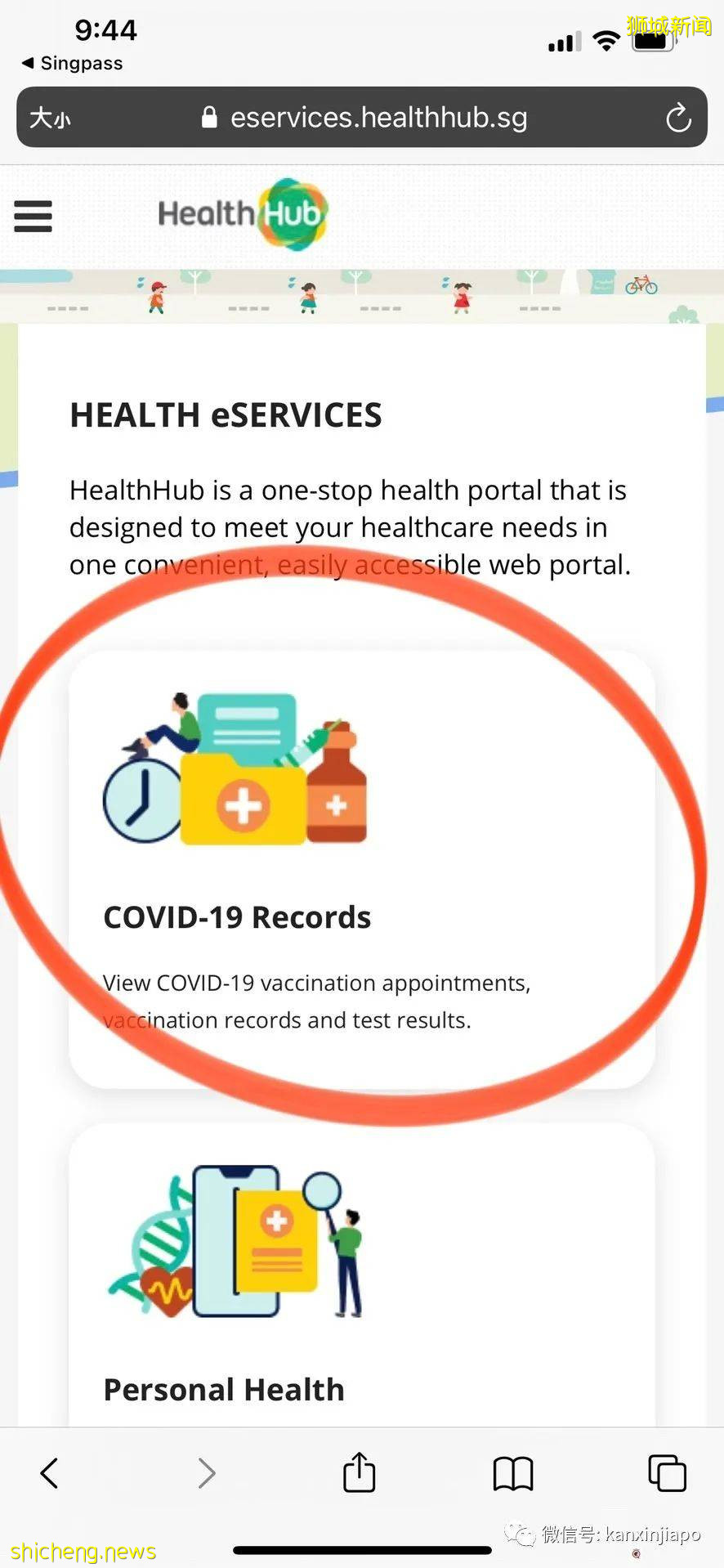This screenshot has width=724, height=1568.
Task: Reload the page in the address bar
Action: pos(677,119)
